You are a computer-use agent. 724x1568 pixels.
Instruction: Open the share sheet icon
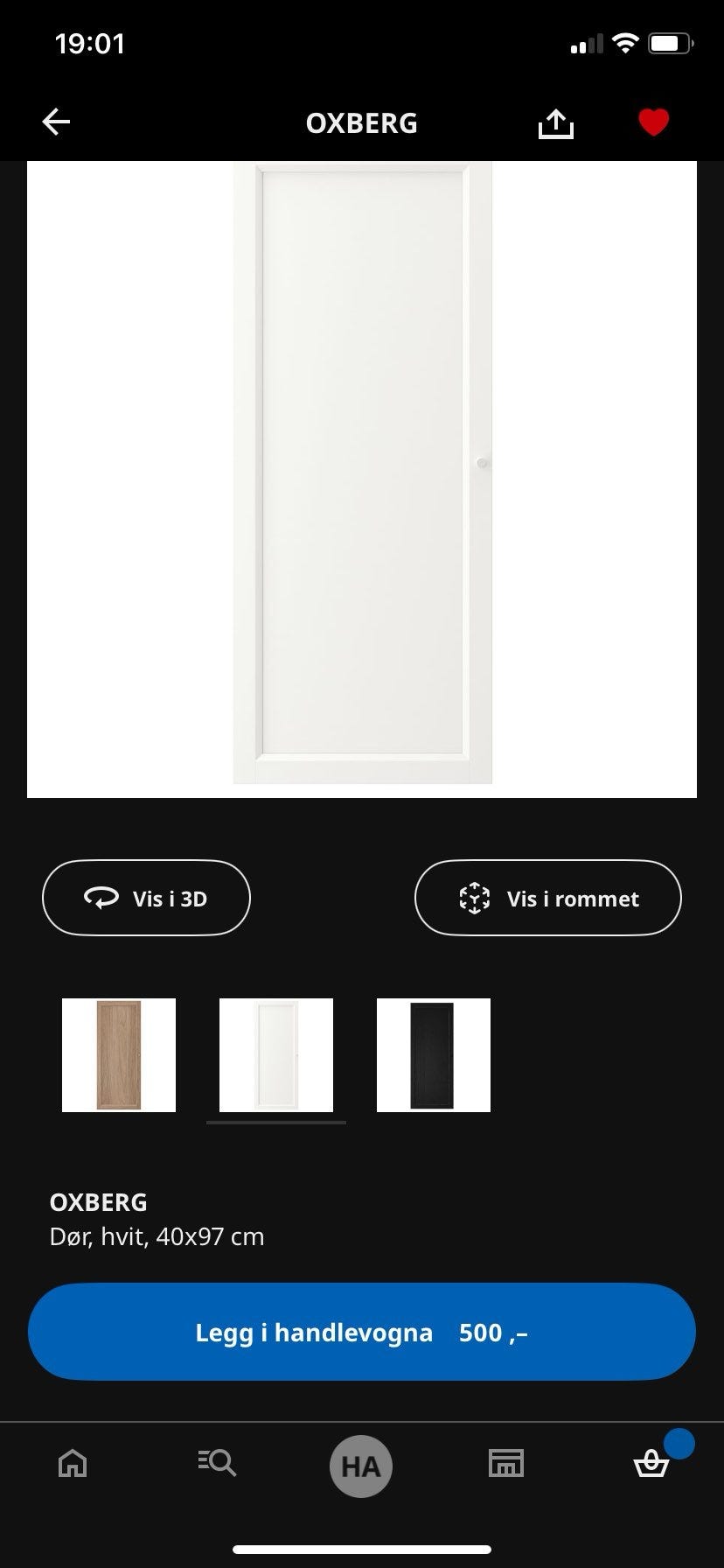557,122
